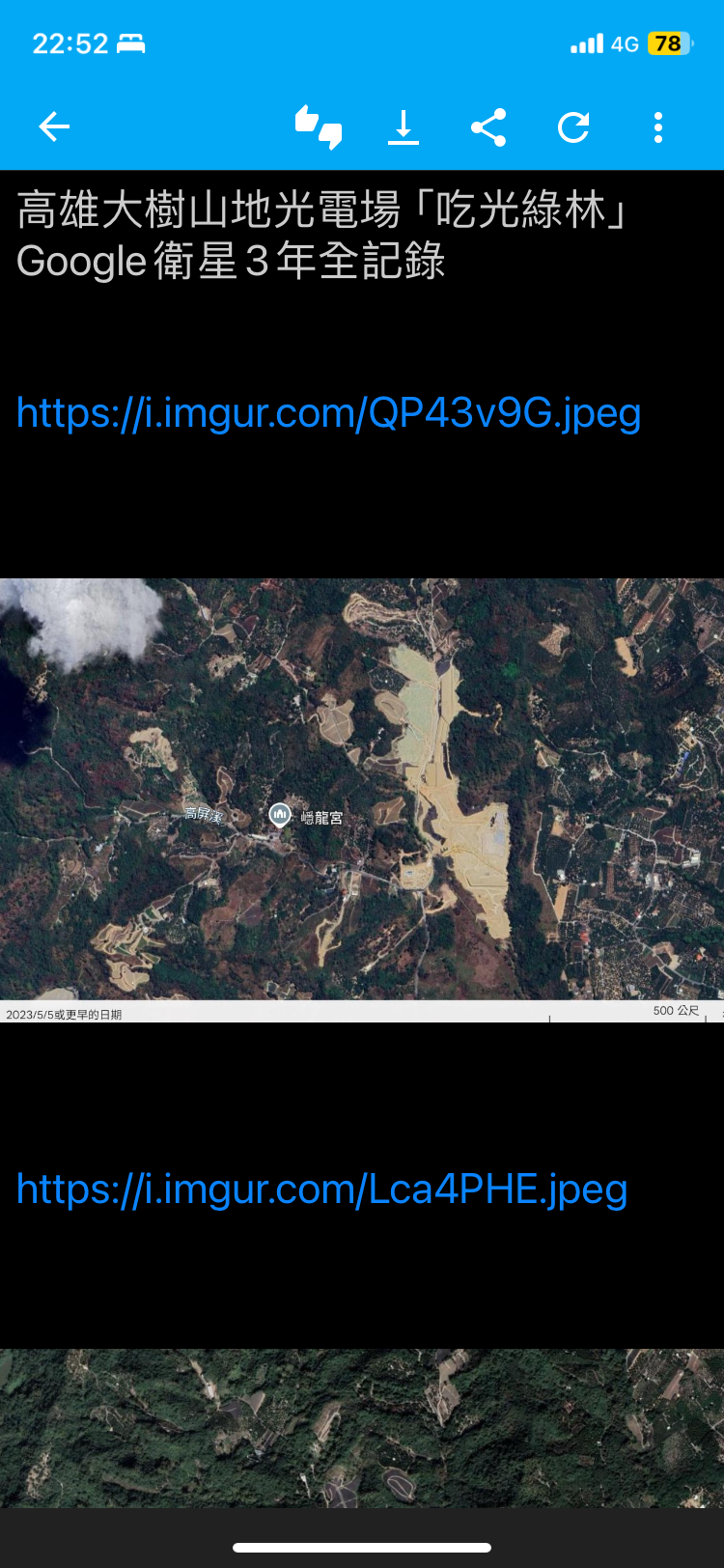This screenshot has width=724, height=1568.
Task: Open the like/dislike rating icon
Action: (x=319, y=126)
